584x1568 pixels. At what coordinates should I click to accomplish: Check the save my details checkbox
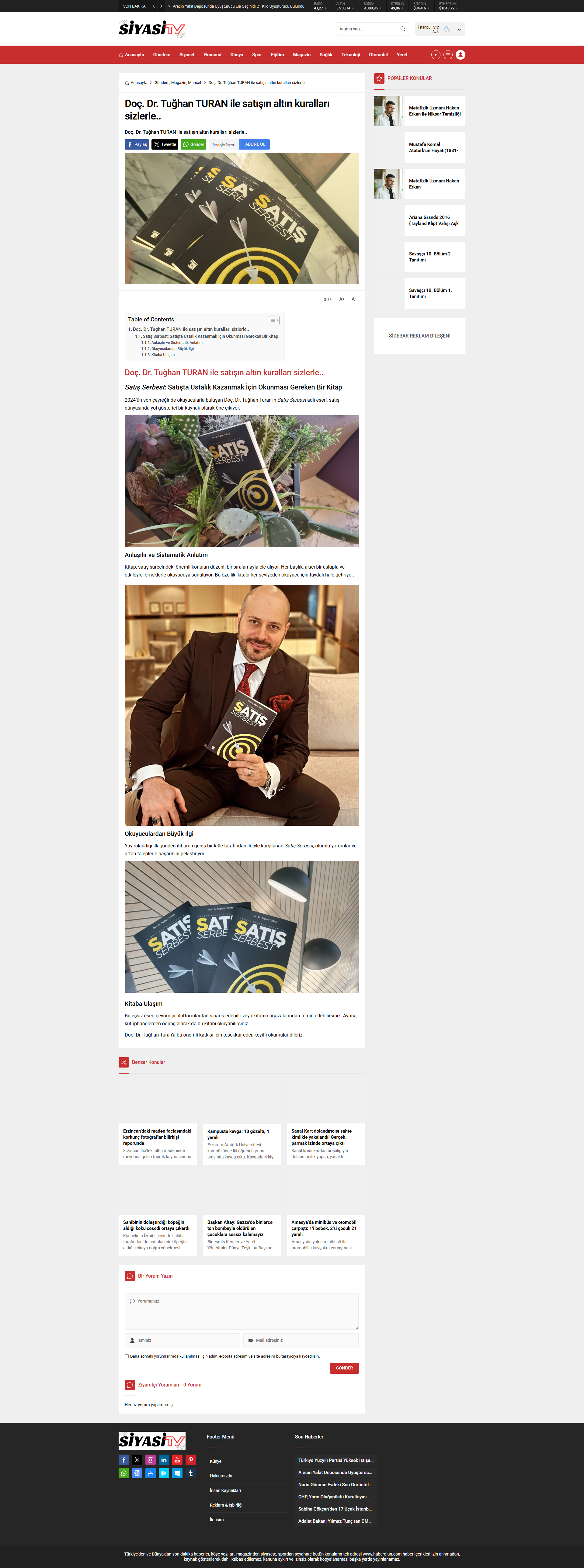(x=127, y=1356)
